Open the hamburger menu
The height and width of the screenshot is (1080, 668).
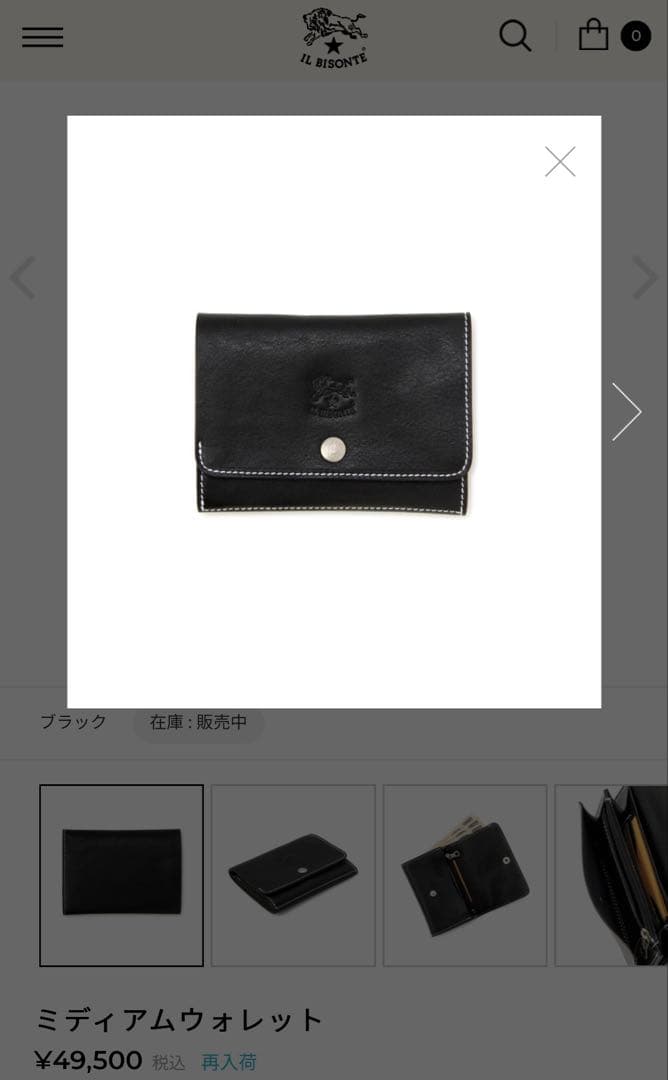(x=42, y=38)
